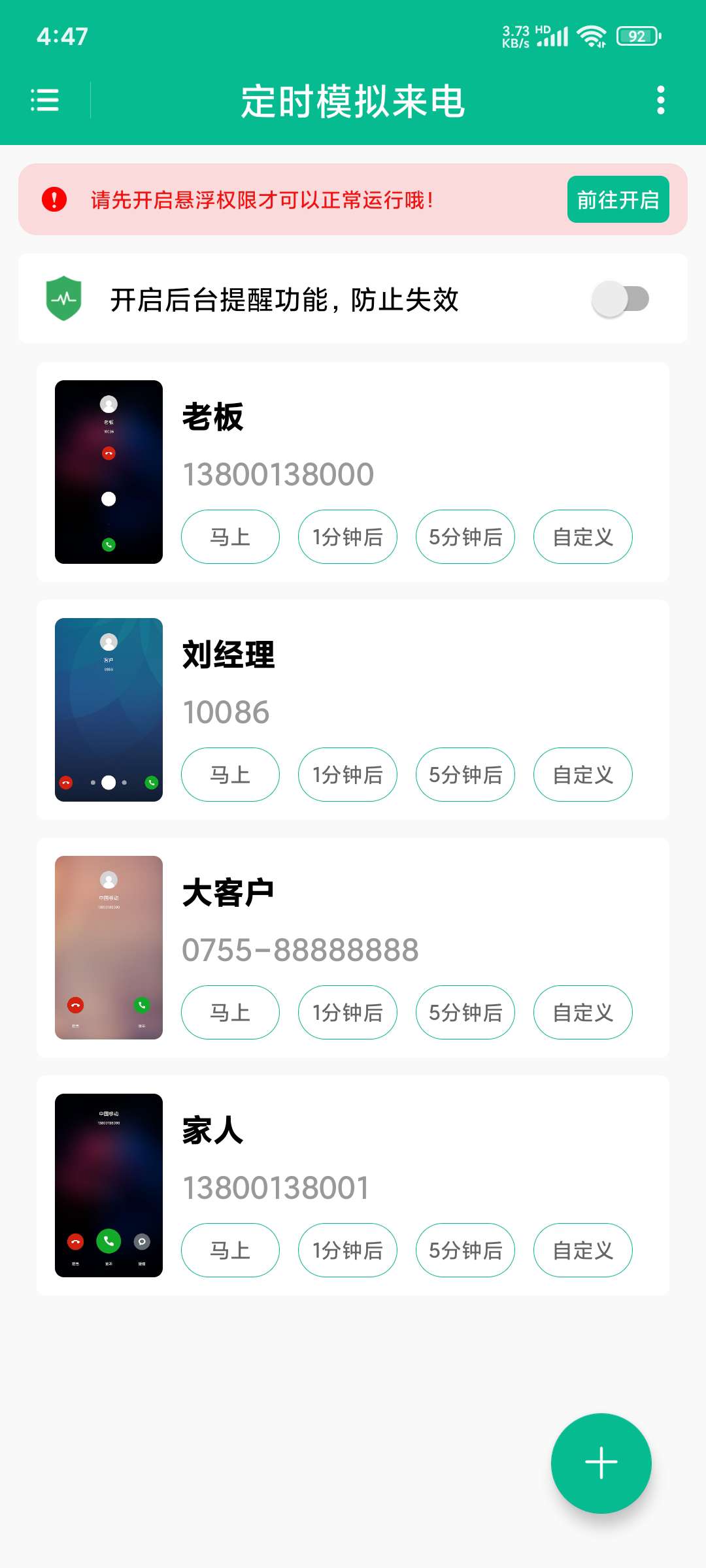Click the red warning alert icon
The image size is (706, 1568).
click(54, 201)
